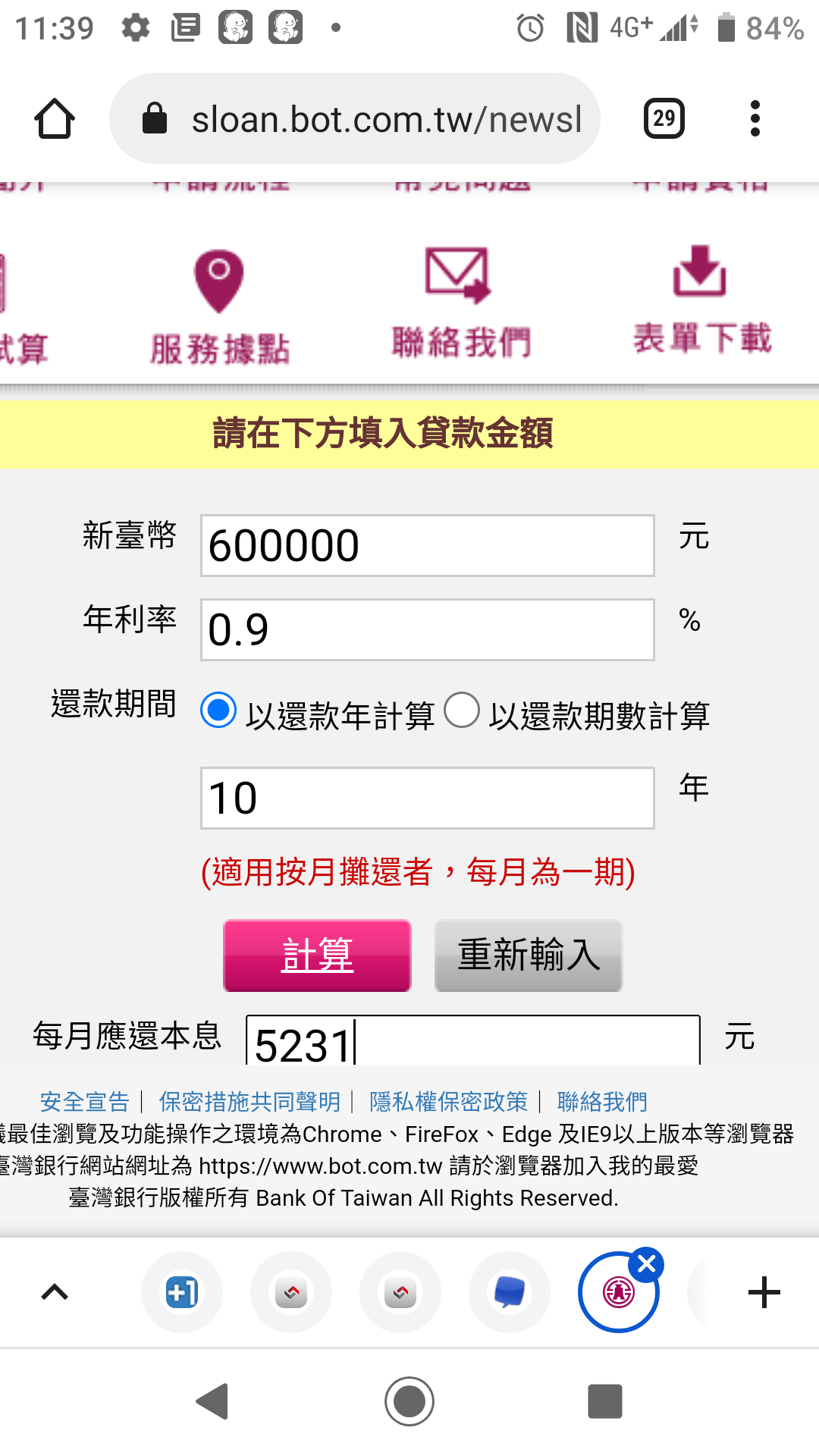This screenshot has height=1456, width=819.
Task: Open the browser home page button
Action: click(x=55, y=118)
